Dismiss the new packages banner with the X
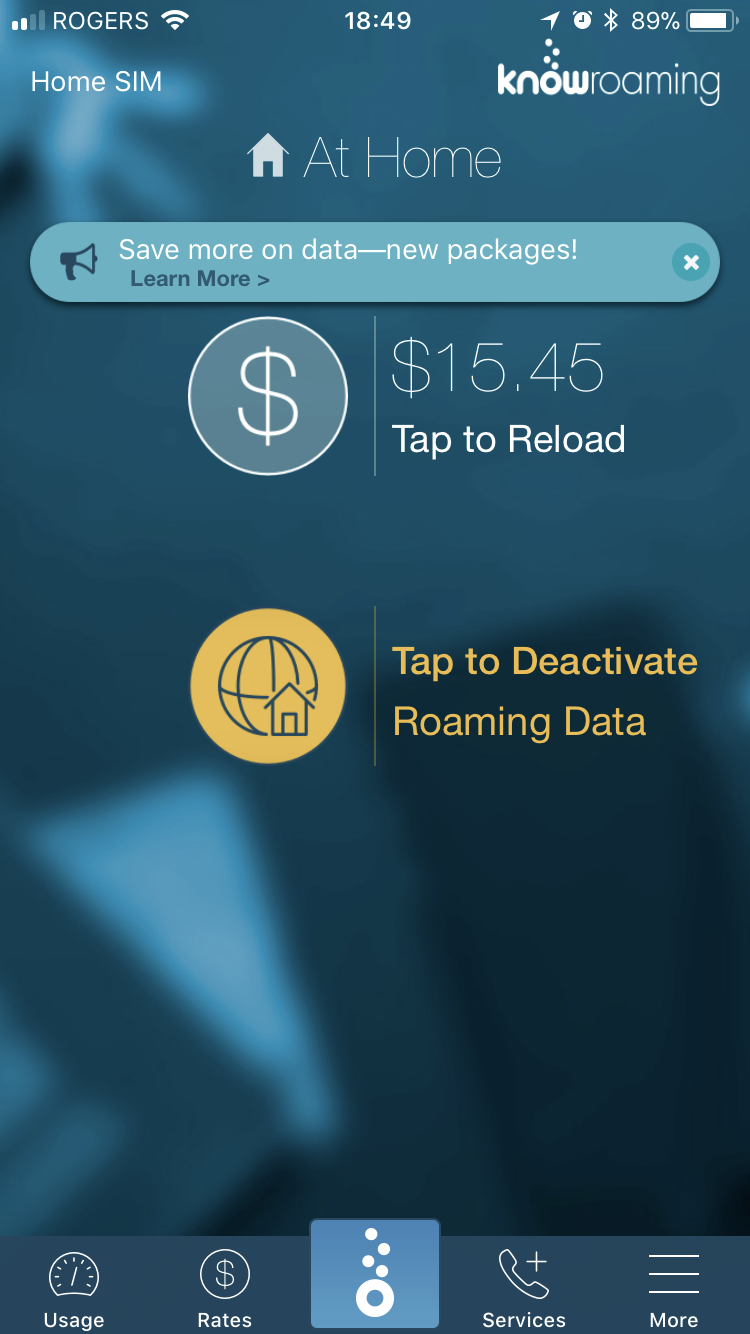The height and width of the screenshot is (1334, 750). 690,262
